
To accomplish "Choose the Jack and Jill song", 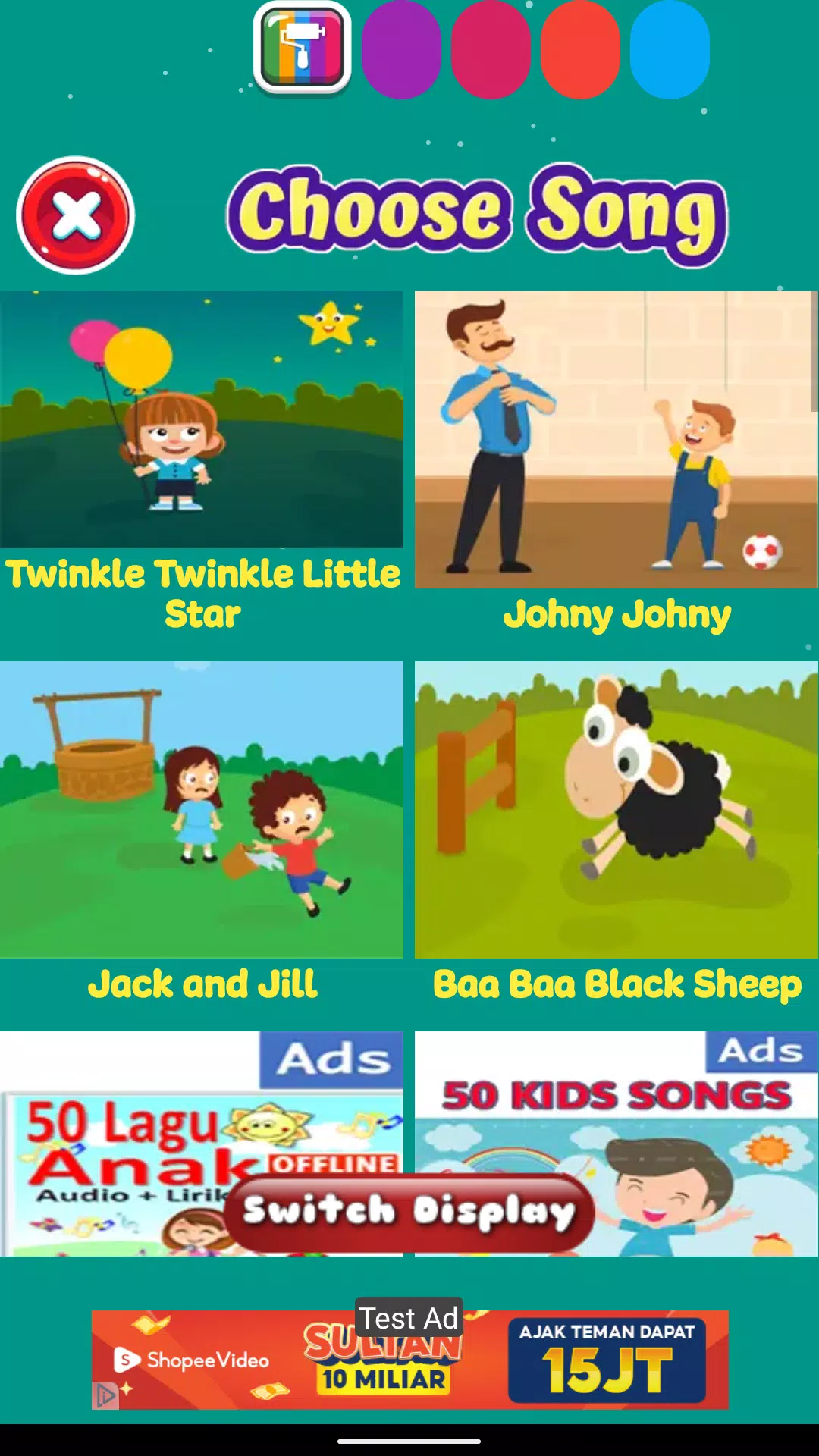I will pos(202,809).
